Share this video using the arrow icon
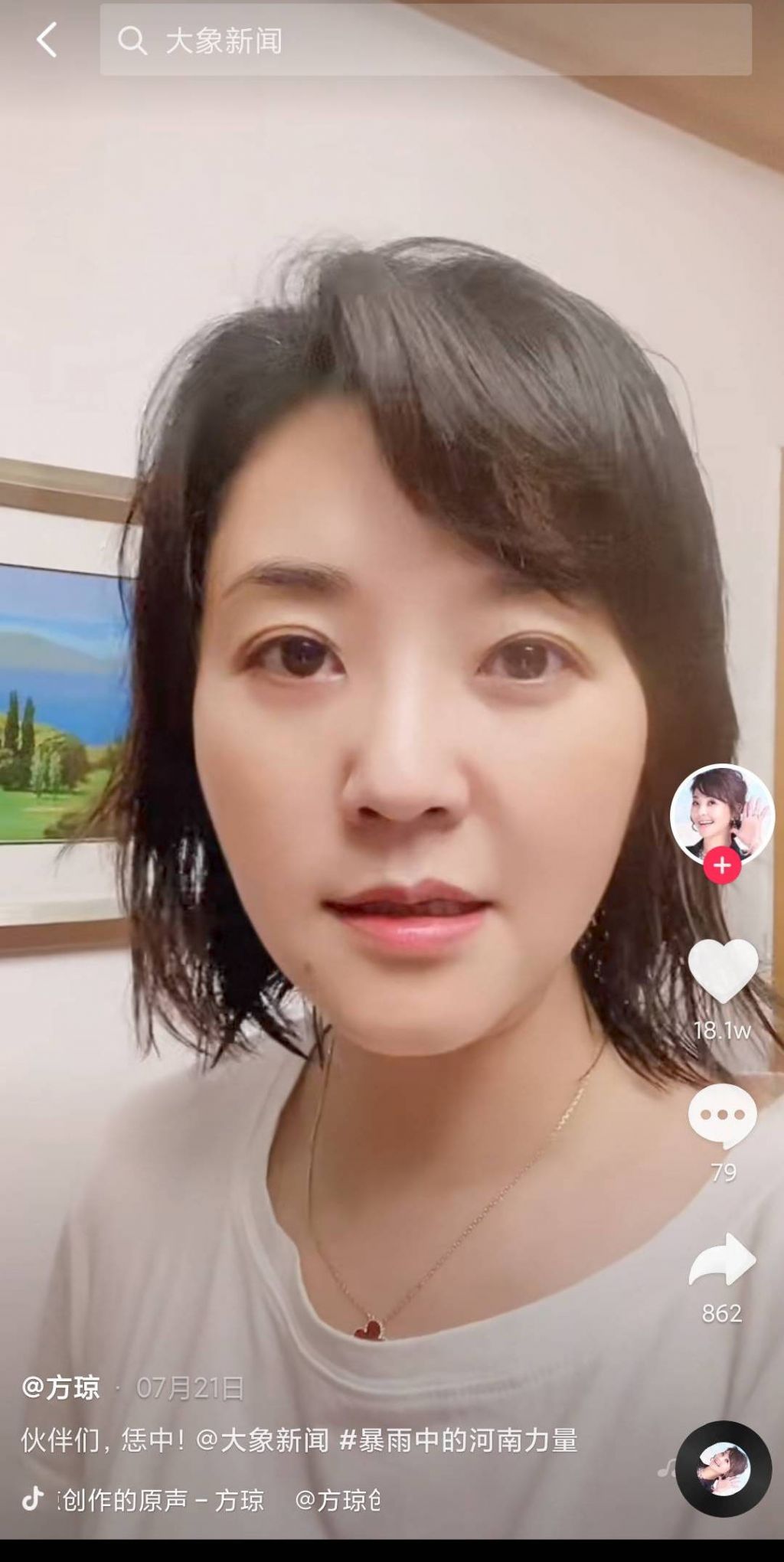 tap(722, 1259)
